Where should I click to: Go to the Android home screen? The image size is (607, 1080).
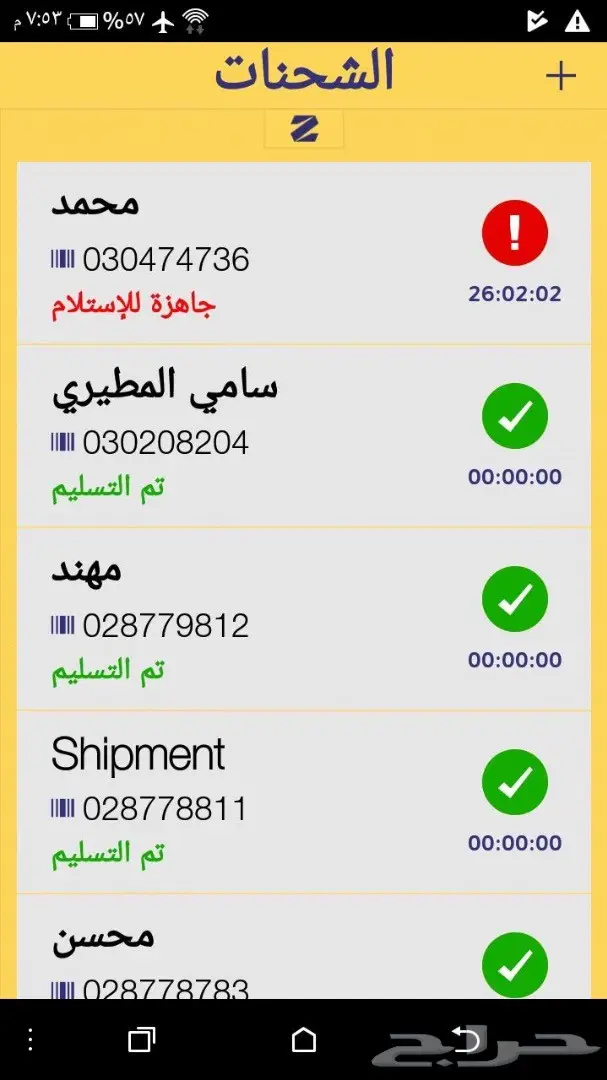coord(304,1040)
